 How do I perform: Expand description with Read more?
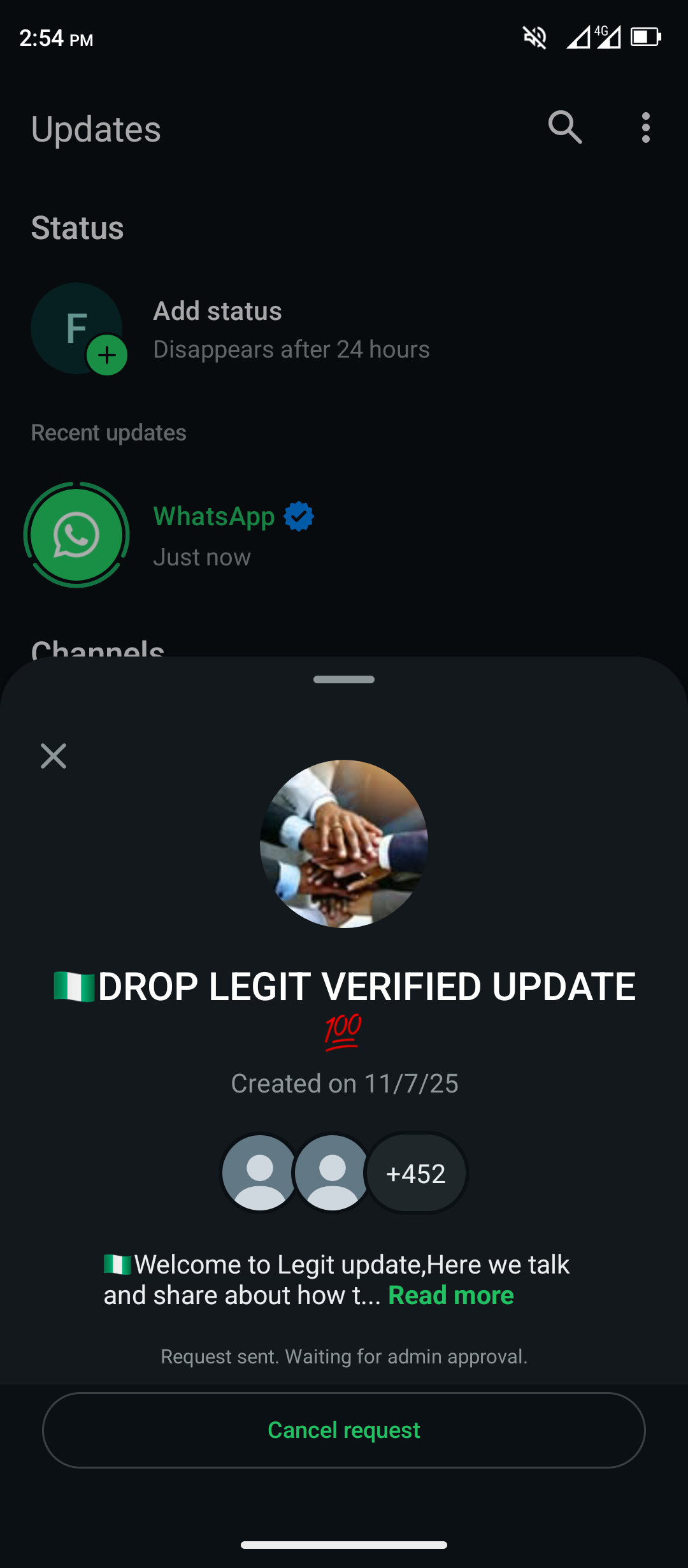(450, 1295)
